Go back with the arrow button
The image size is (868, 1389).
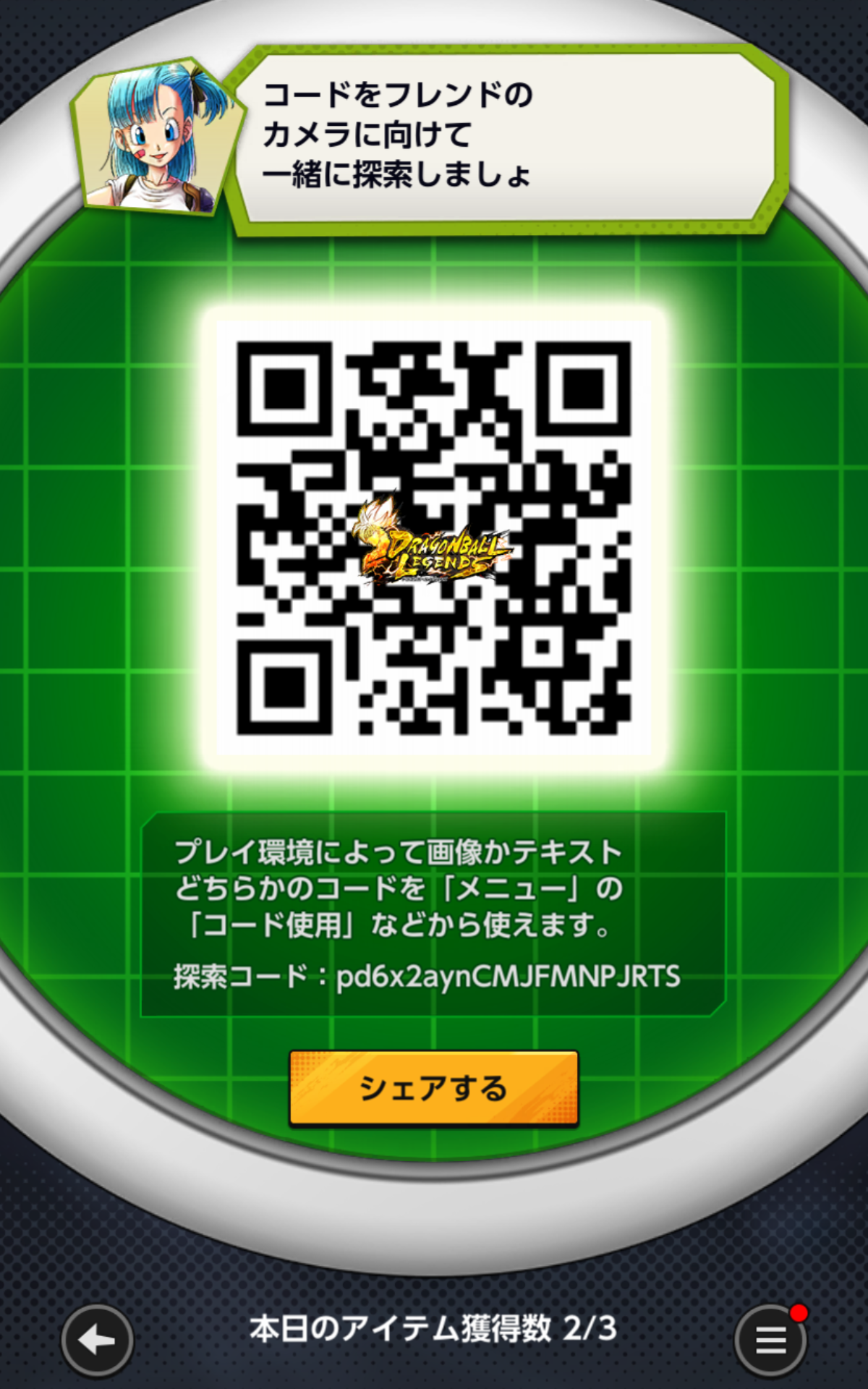[x=97, y=1341]
